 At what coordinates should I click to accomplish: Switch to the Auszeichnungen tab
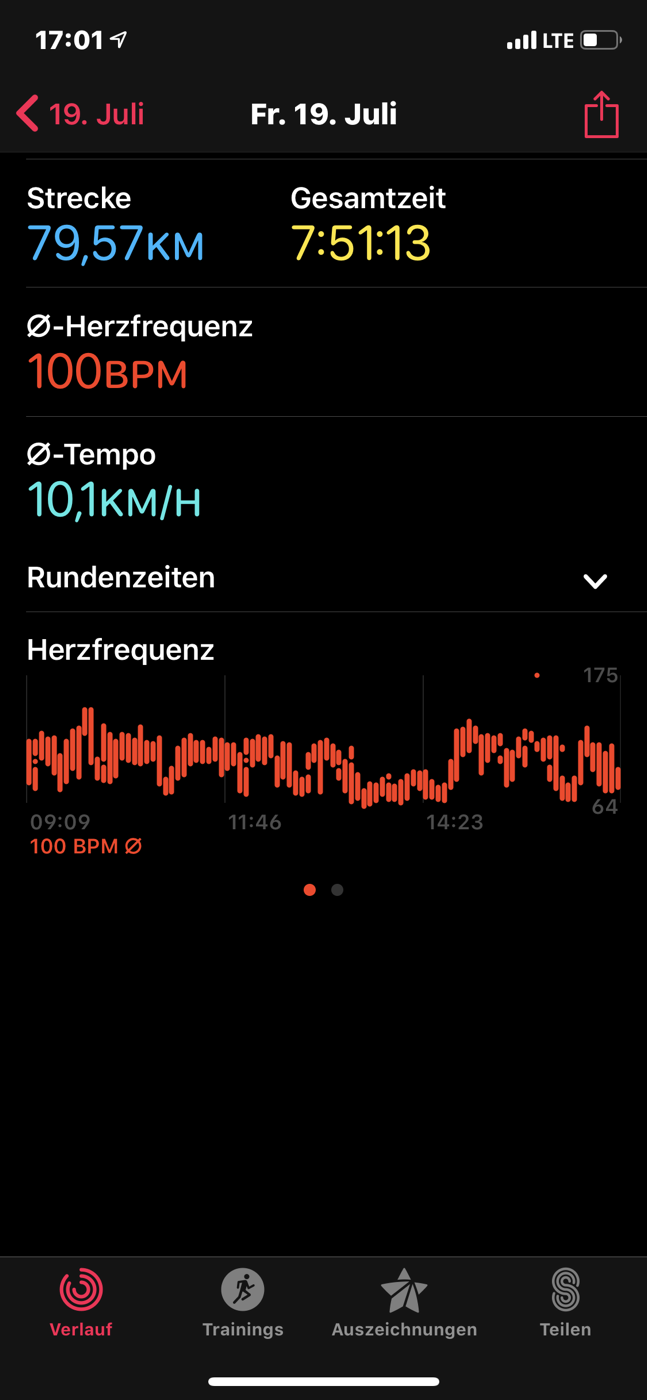point(404,1301)
